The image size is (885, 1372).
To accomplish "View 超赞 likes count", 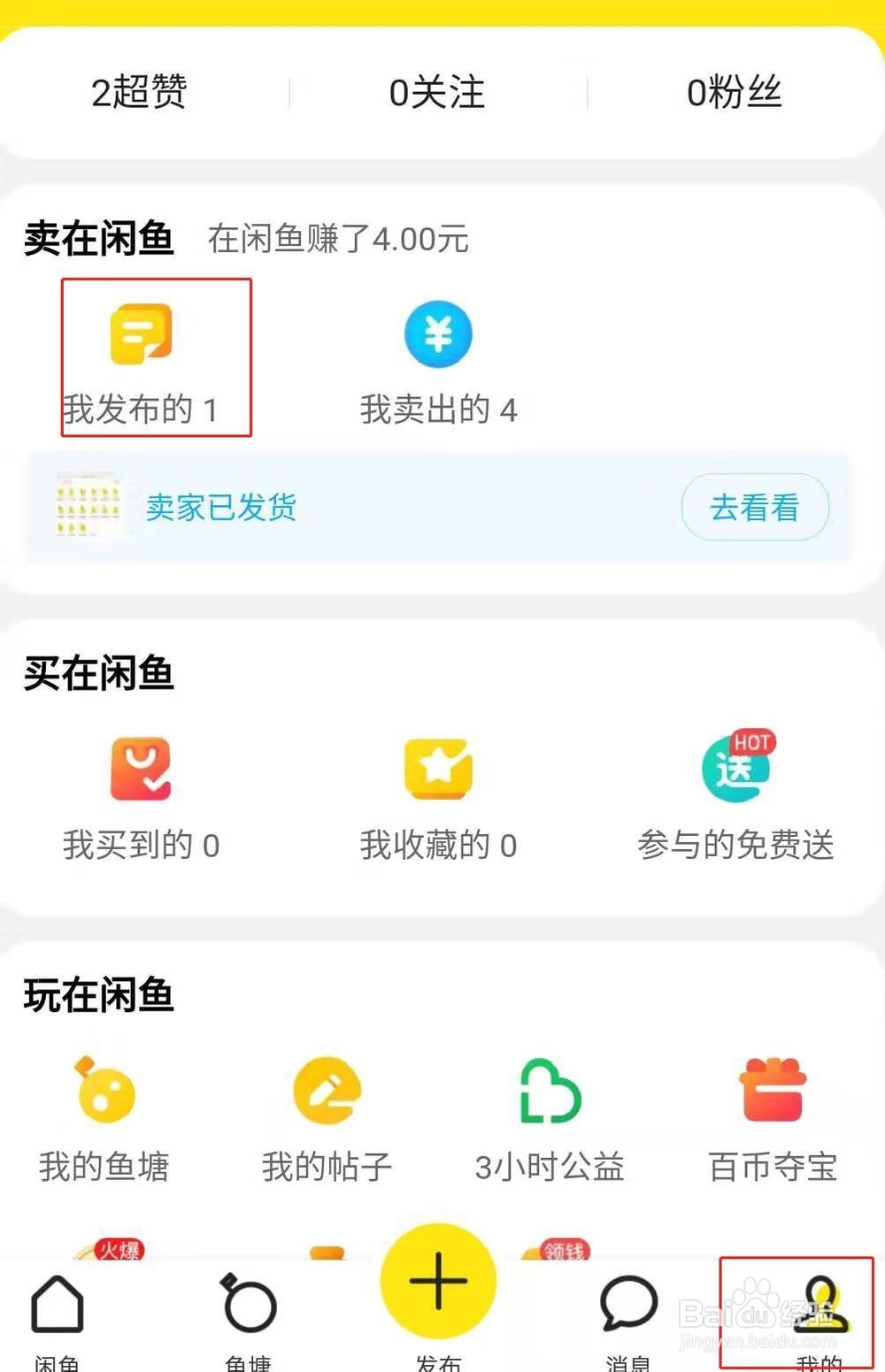I will click(x=140, y=92).
